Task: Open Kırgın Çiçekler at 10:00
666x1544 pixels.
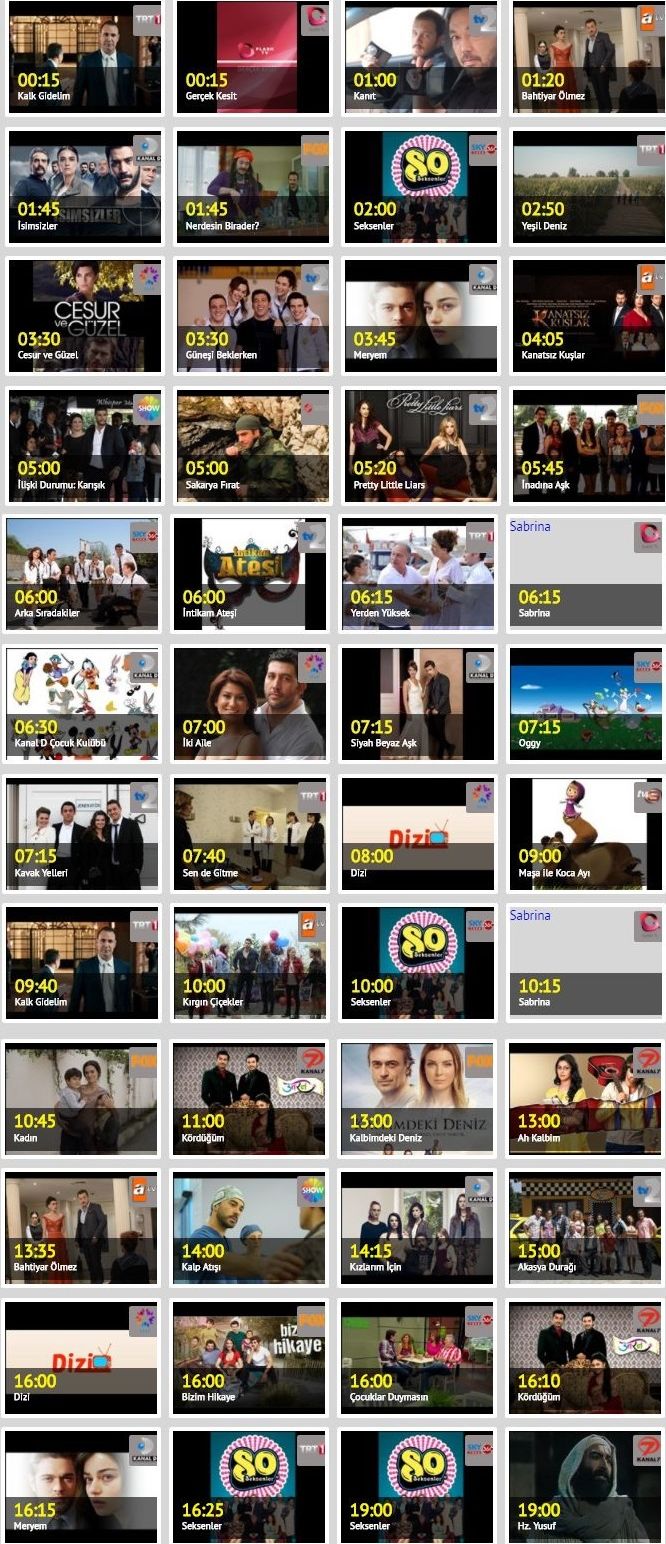Action: click(250, 963)
